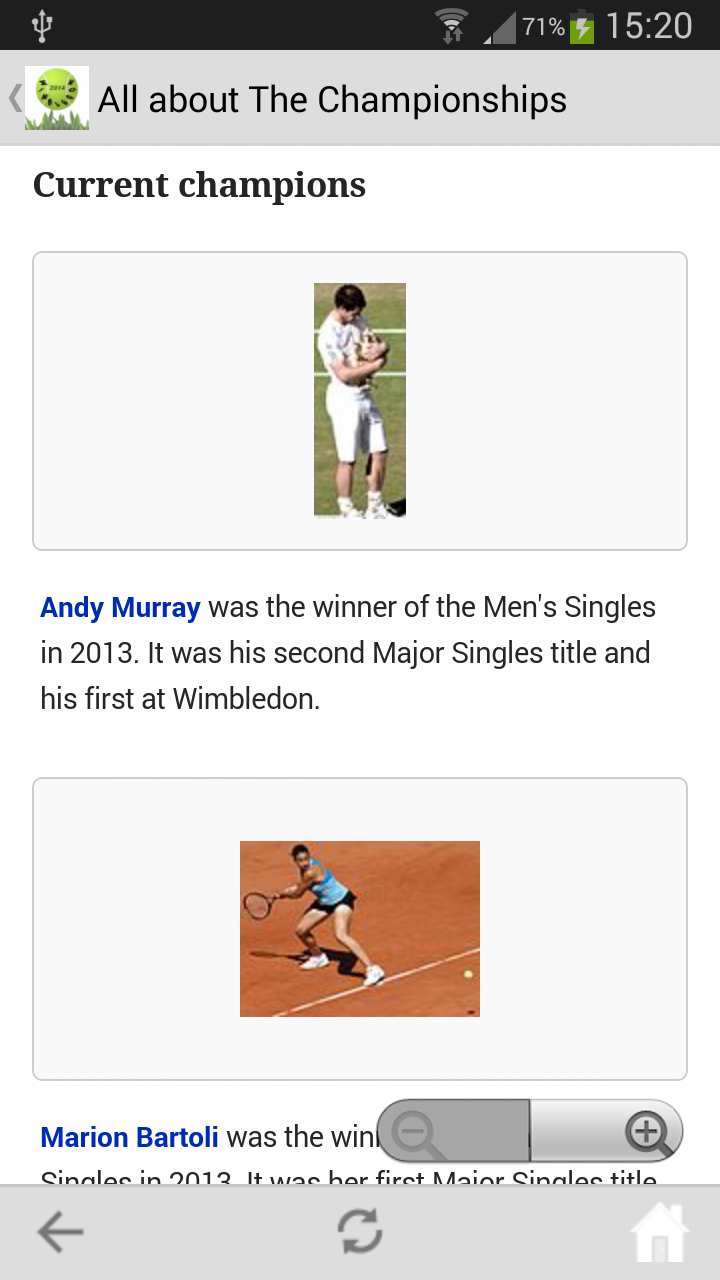Go back using the app icon

tap(55, 98)
